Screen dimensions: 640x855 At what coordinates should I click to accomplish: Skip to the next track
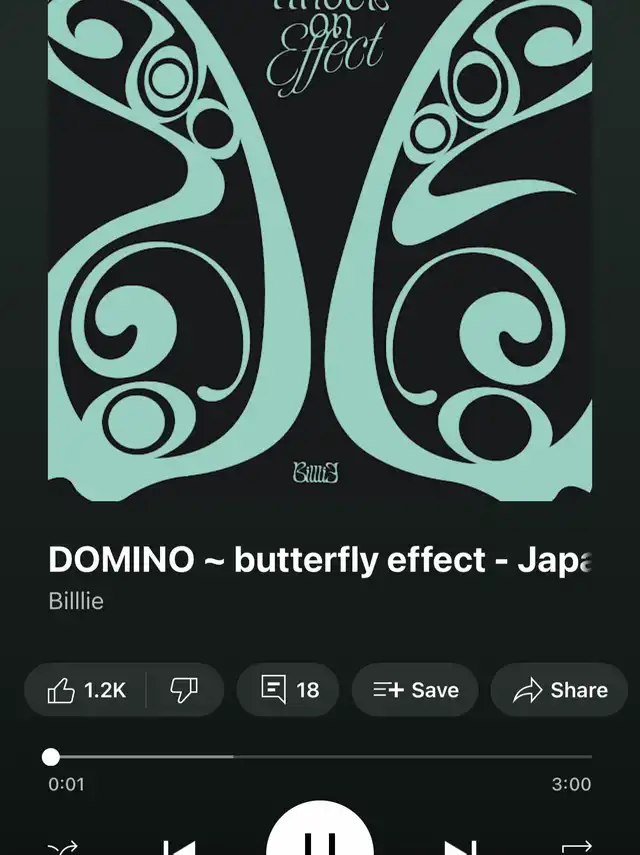pos(460,848)
